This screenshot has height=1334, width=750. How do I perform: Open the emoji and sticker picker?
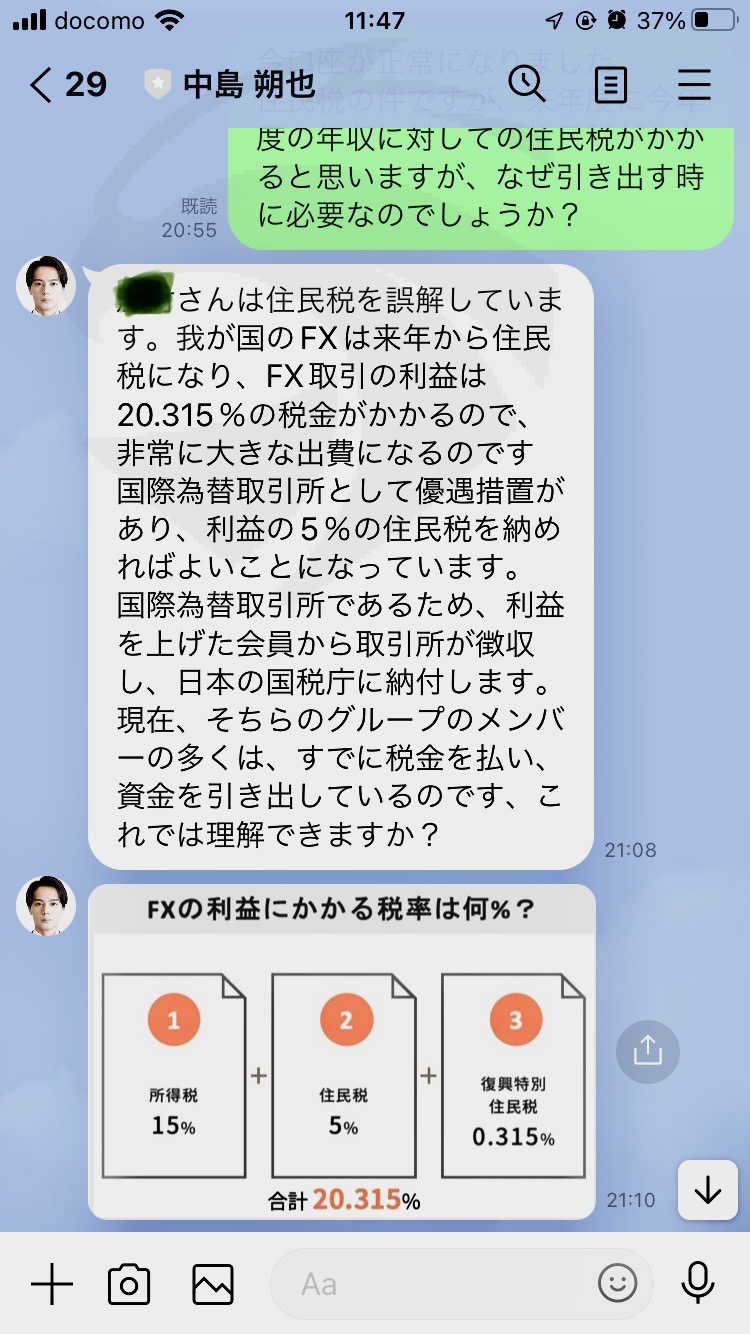617,1284
